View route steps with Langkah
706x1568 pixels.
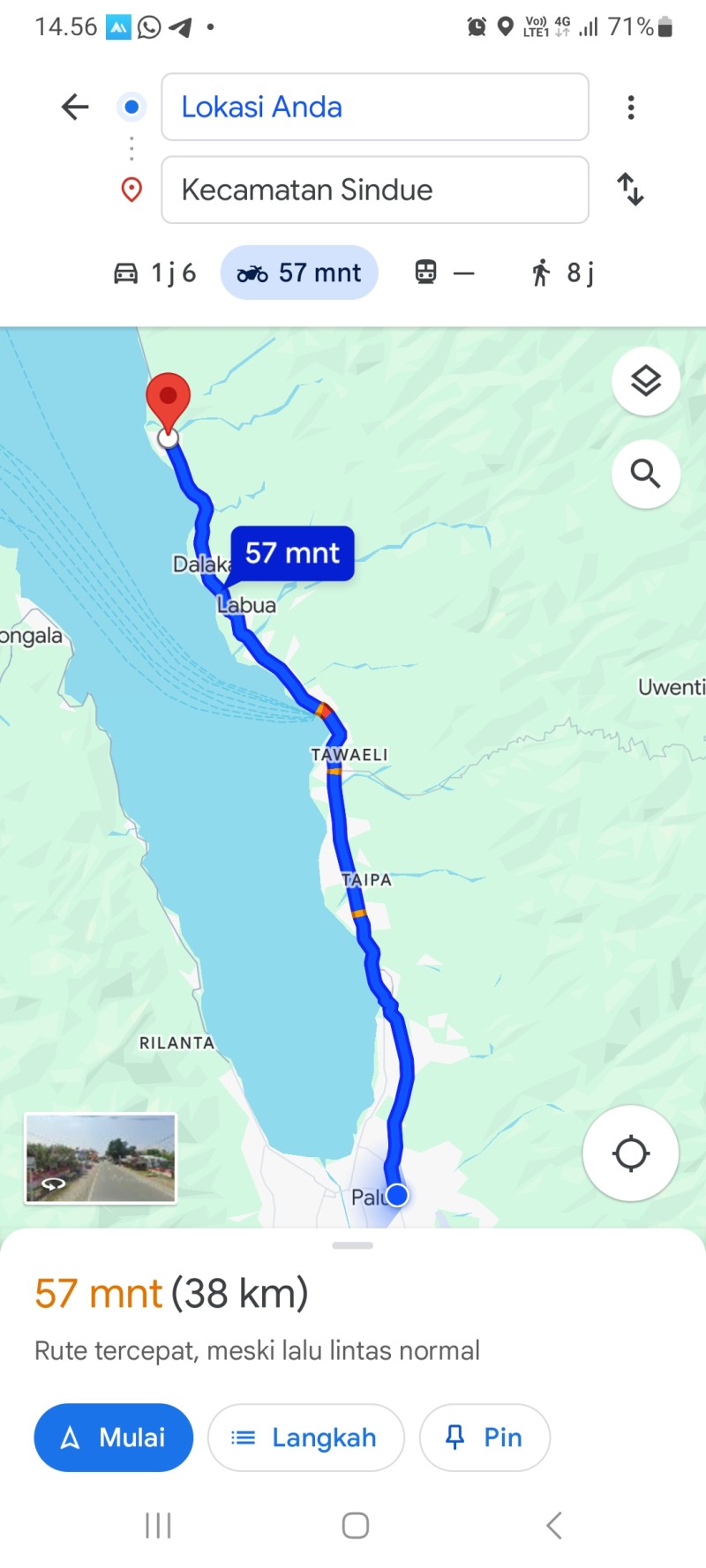[306, 1437]
